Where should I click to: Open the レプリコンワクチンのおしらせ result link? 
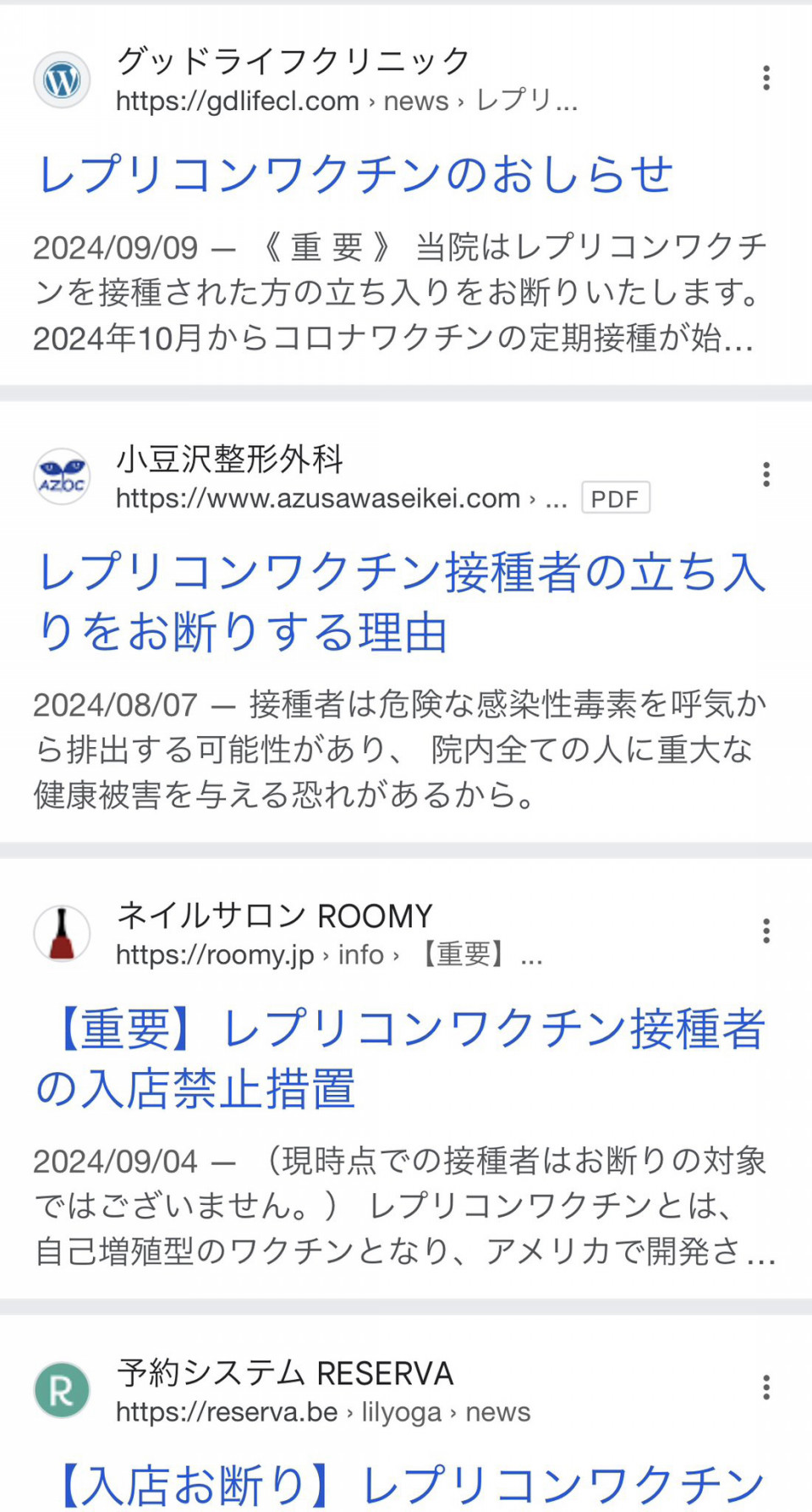coord(355,174)
